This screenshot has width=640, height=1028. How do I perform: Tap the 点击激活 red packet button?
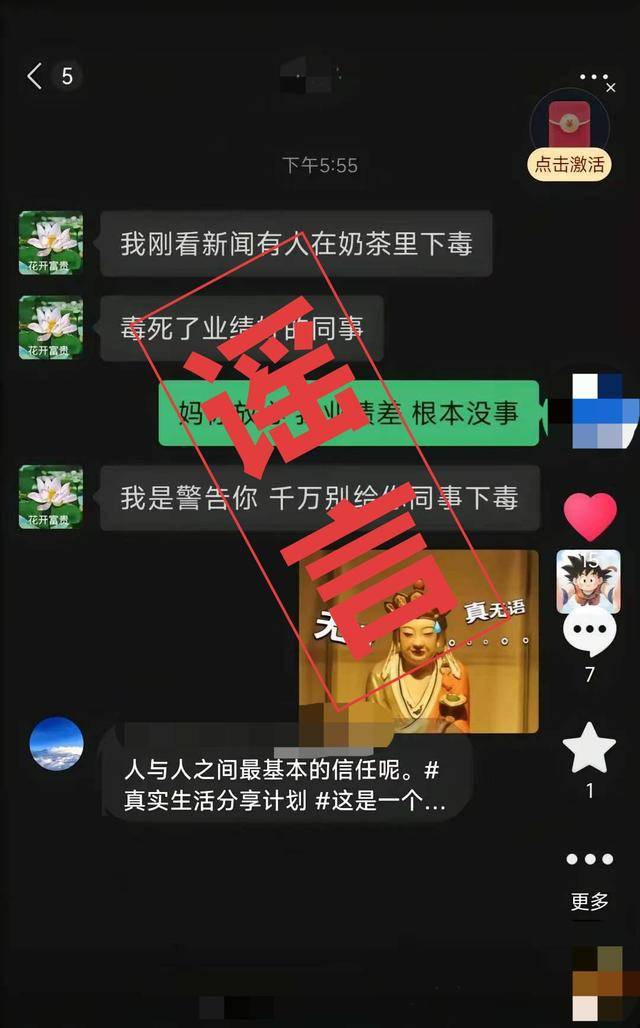coord(569,165)
